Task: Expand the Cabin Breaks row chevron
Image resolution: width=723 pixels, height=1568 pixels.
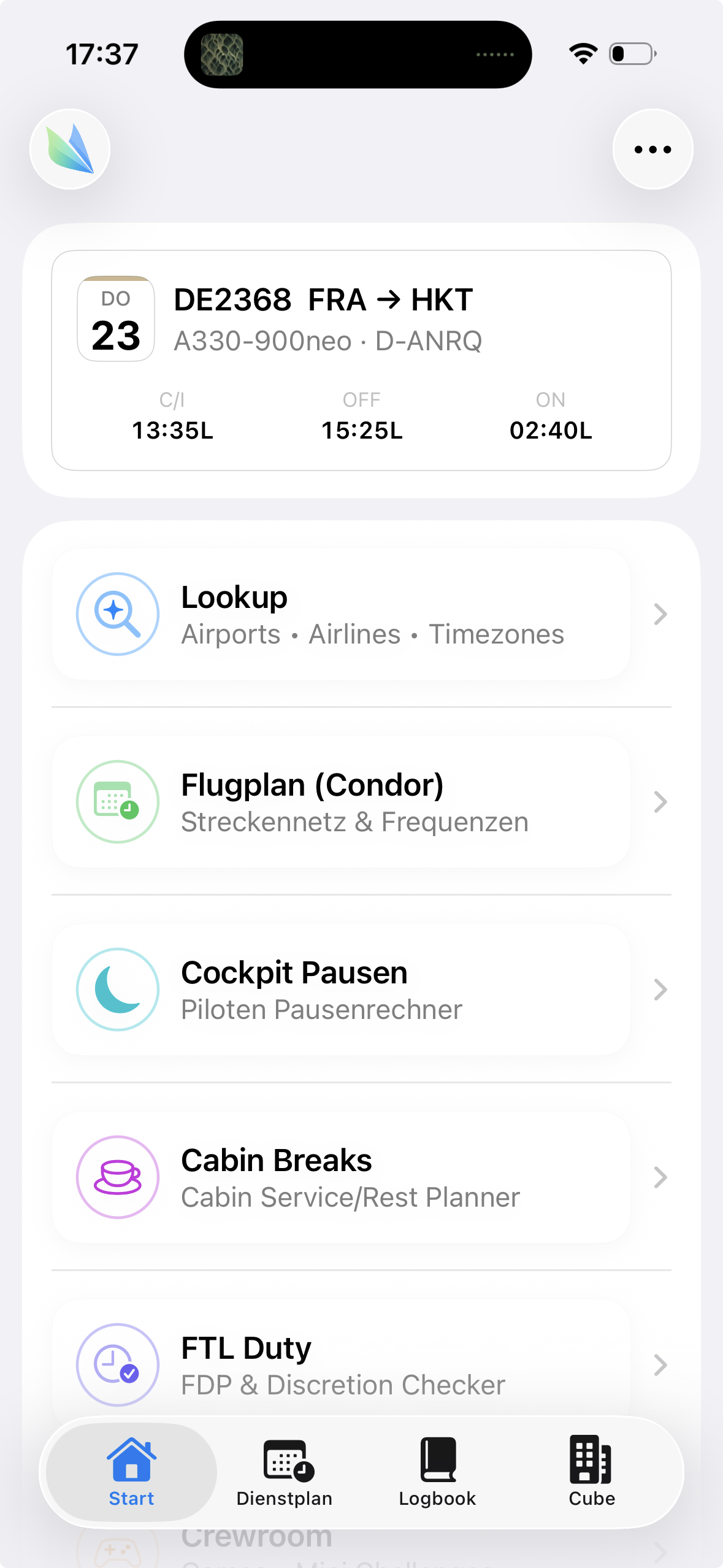Action: tap(660, 1177)
